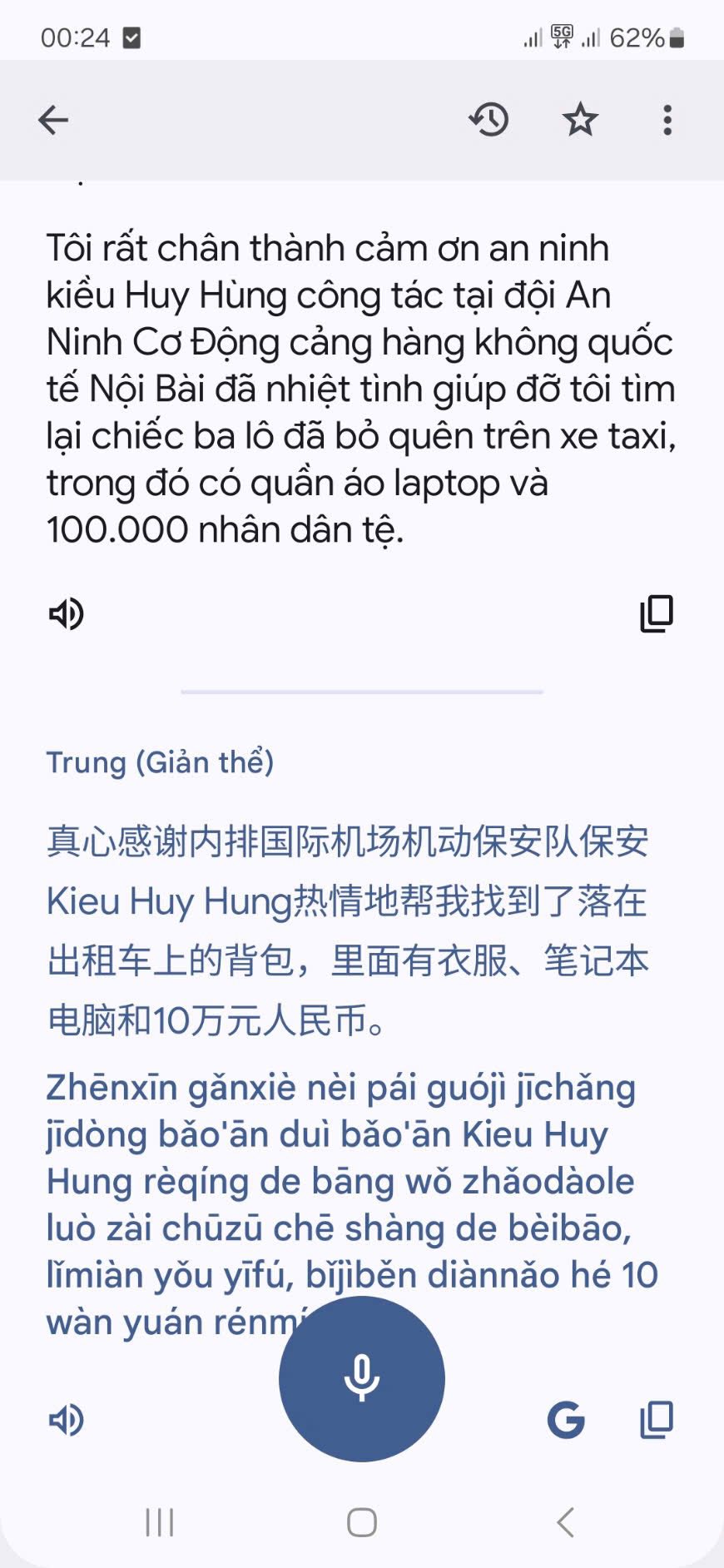Copy the Vietnamese source text
724x1568 pixels.
[655, 614]
